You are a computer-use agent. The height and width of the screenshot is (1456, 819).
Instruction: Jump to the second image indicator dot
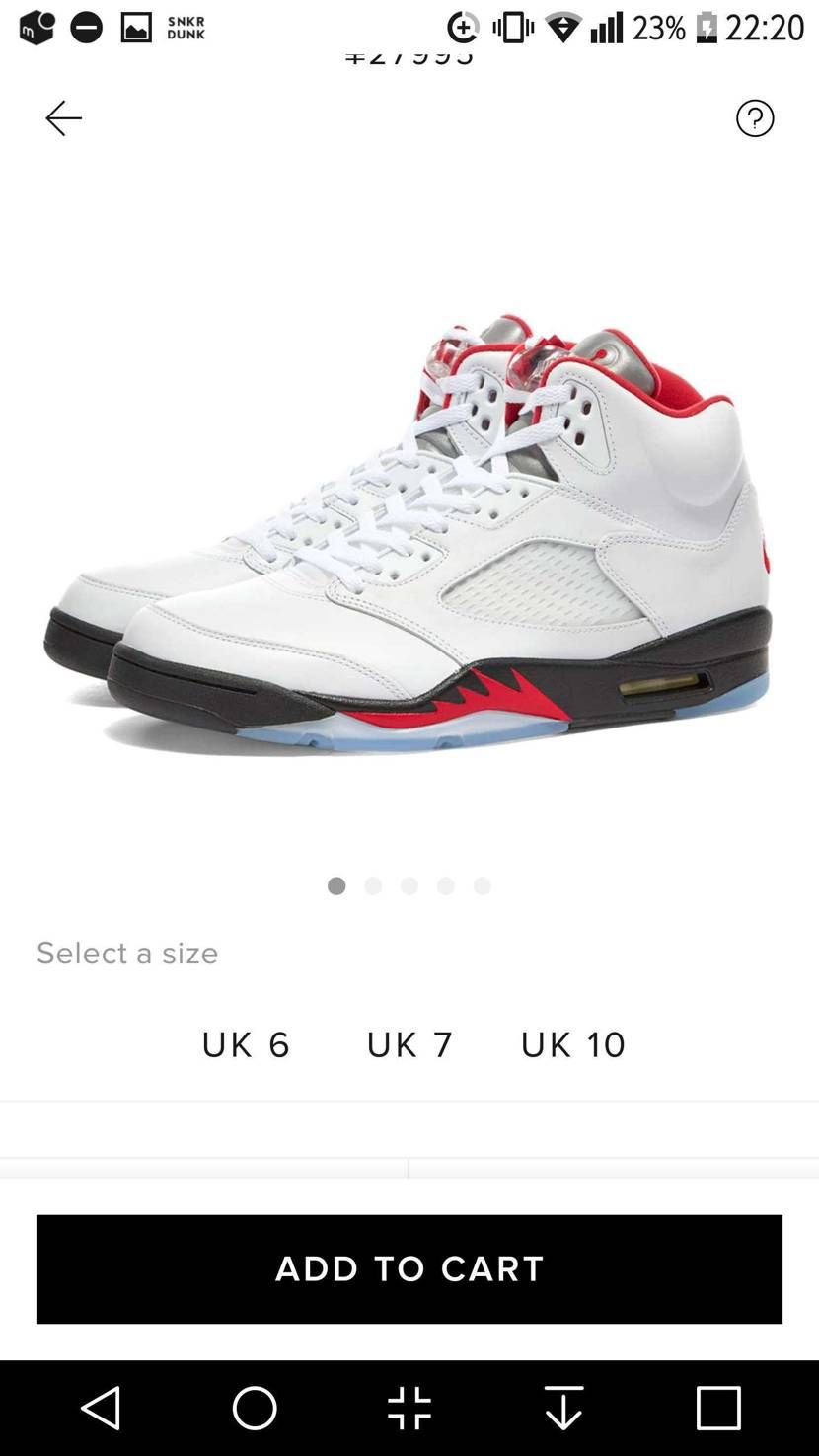point(373,886)
